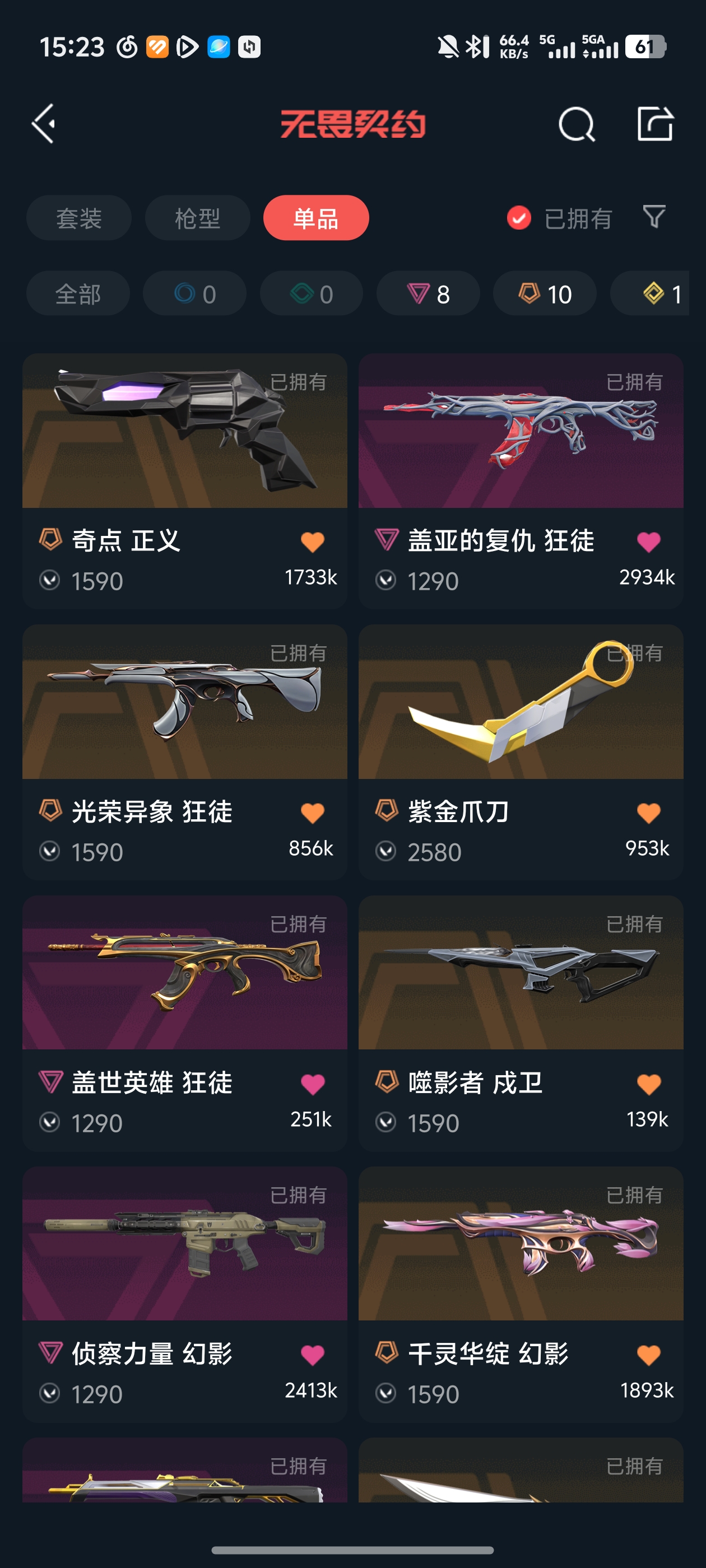Share this page via share icon

[655, 124]
